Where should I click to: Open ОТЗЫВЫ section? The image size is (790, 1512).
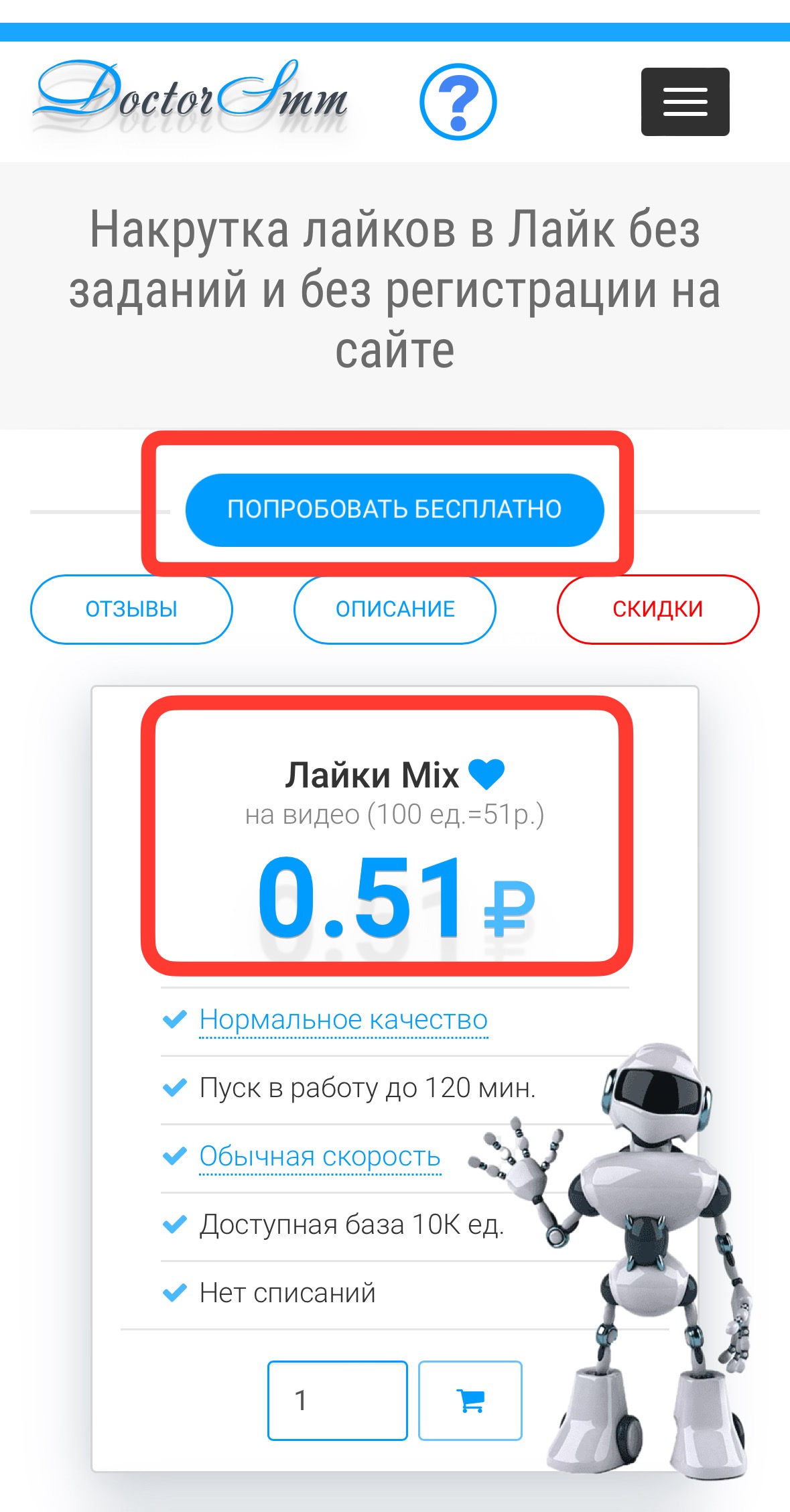pyautogui.click(x=131, y=609)
